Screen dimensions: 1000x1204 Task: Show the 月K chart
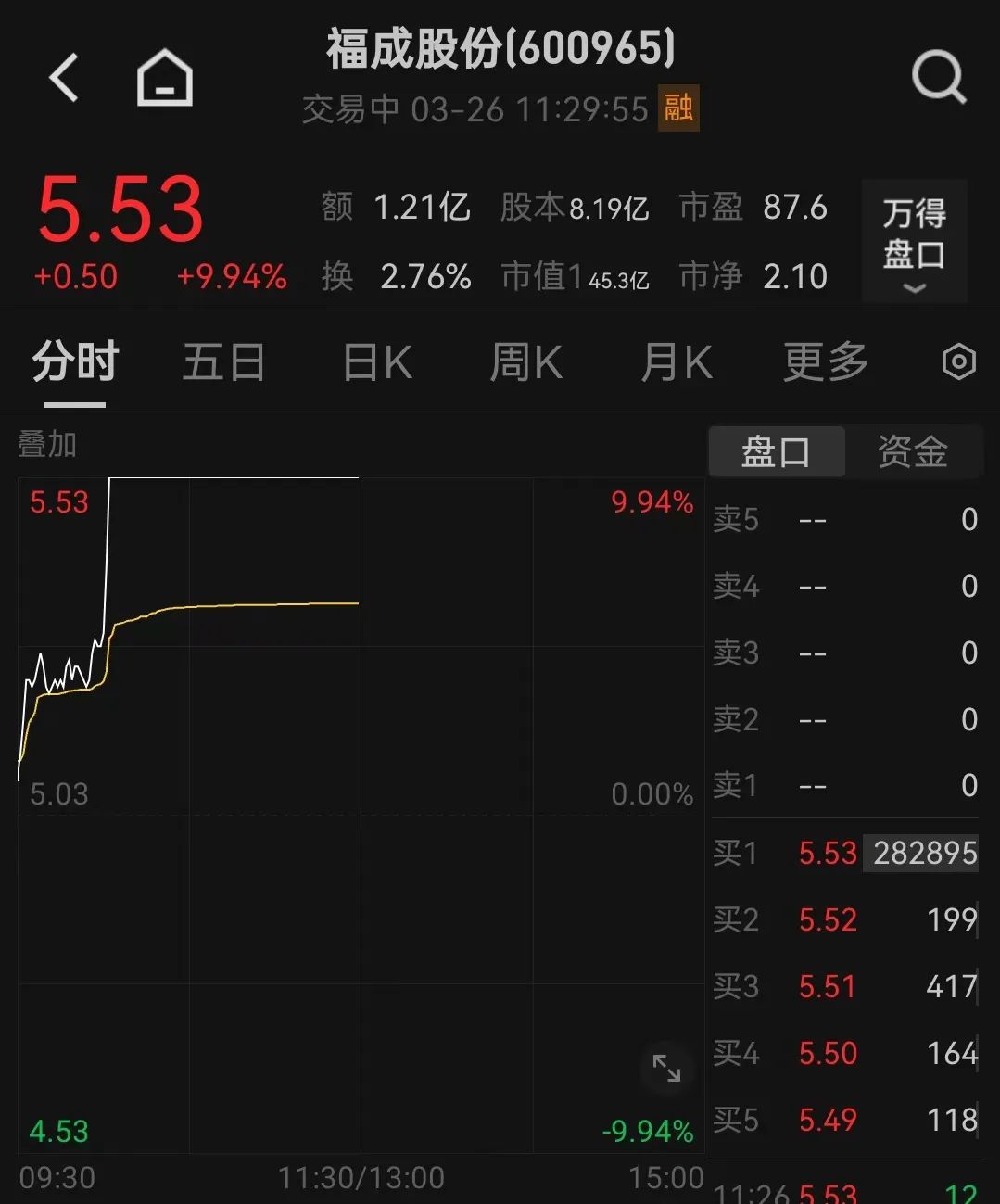677,362
